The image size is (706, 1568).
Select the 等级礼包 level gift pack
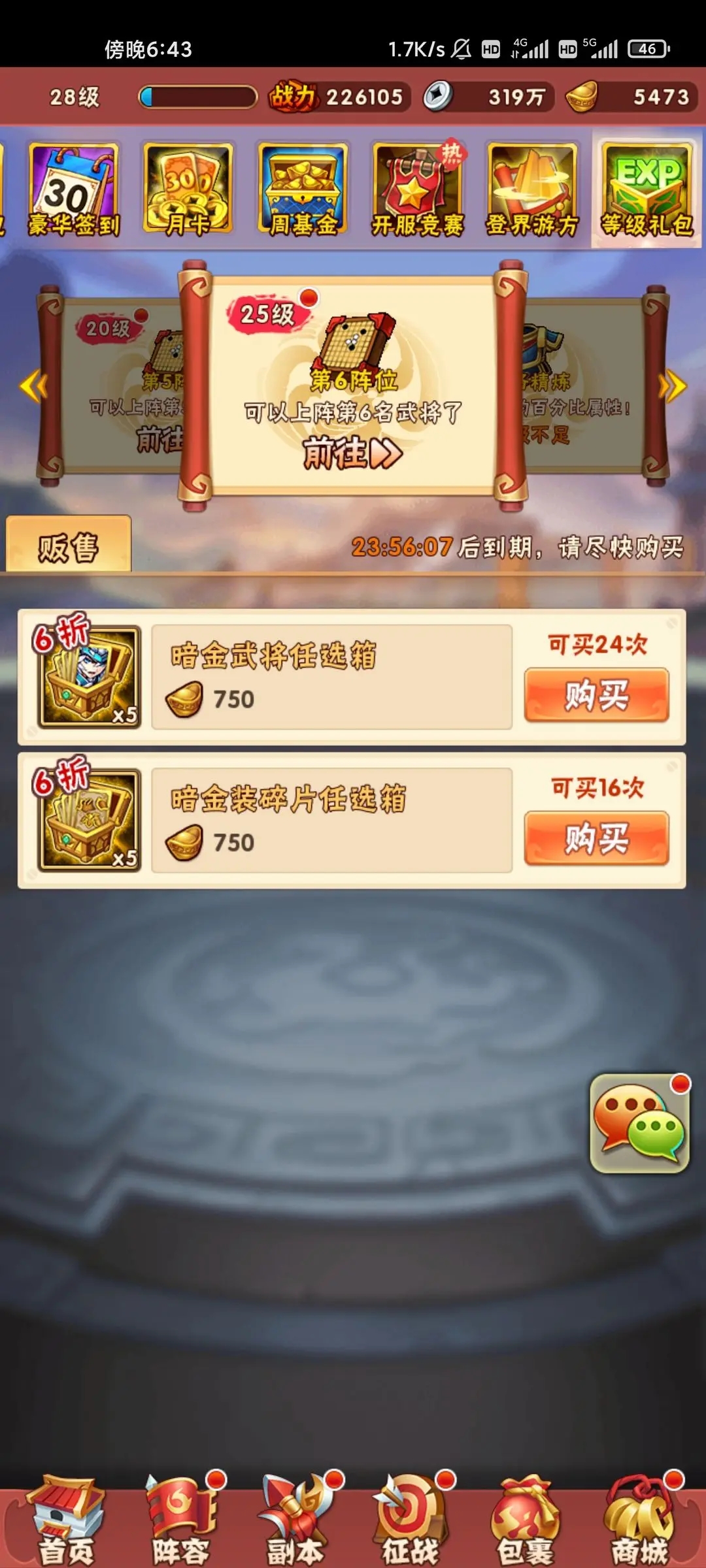[x=647, y=189]
